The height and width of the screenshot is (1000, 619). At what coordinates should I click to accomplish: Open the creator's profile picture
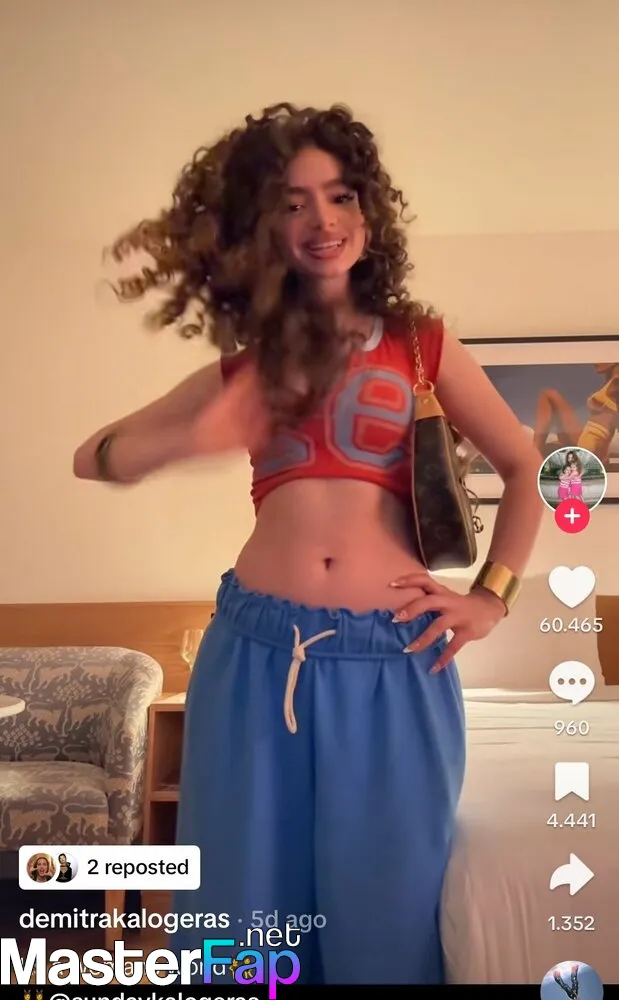tap(572, 478)
